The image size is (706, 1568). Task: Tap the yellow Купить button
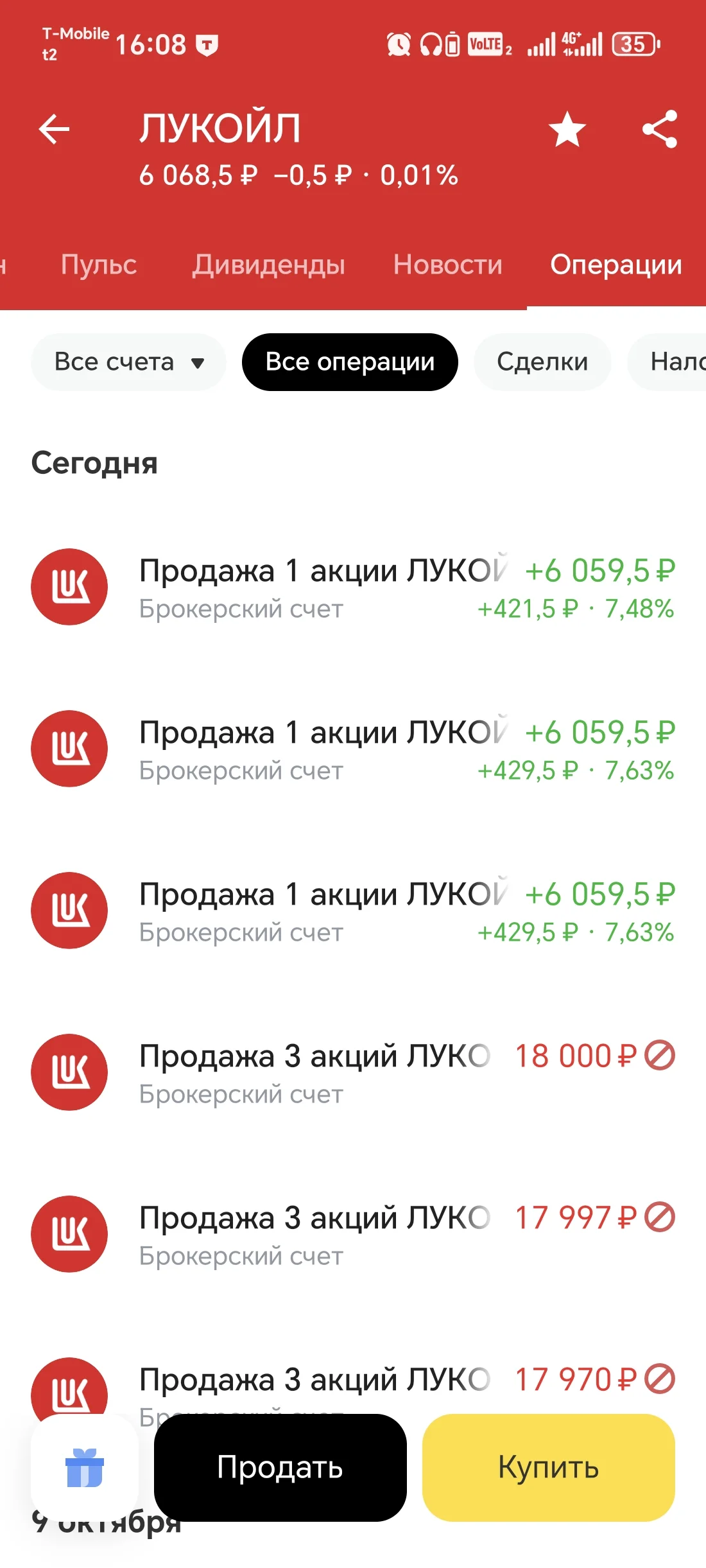[549, 1468]
